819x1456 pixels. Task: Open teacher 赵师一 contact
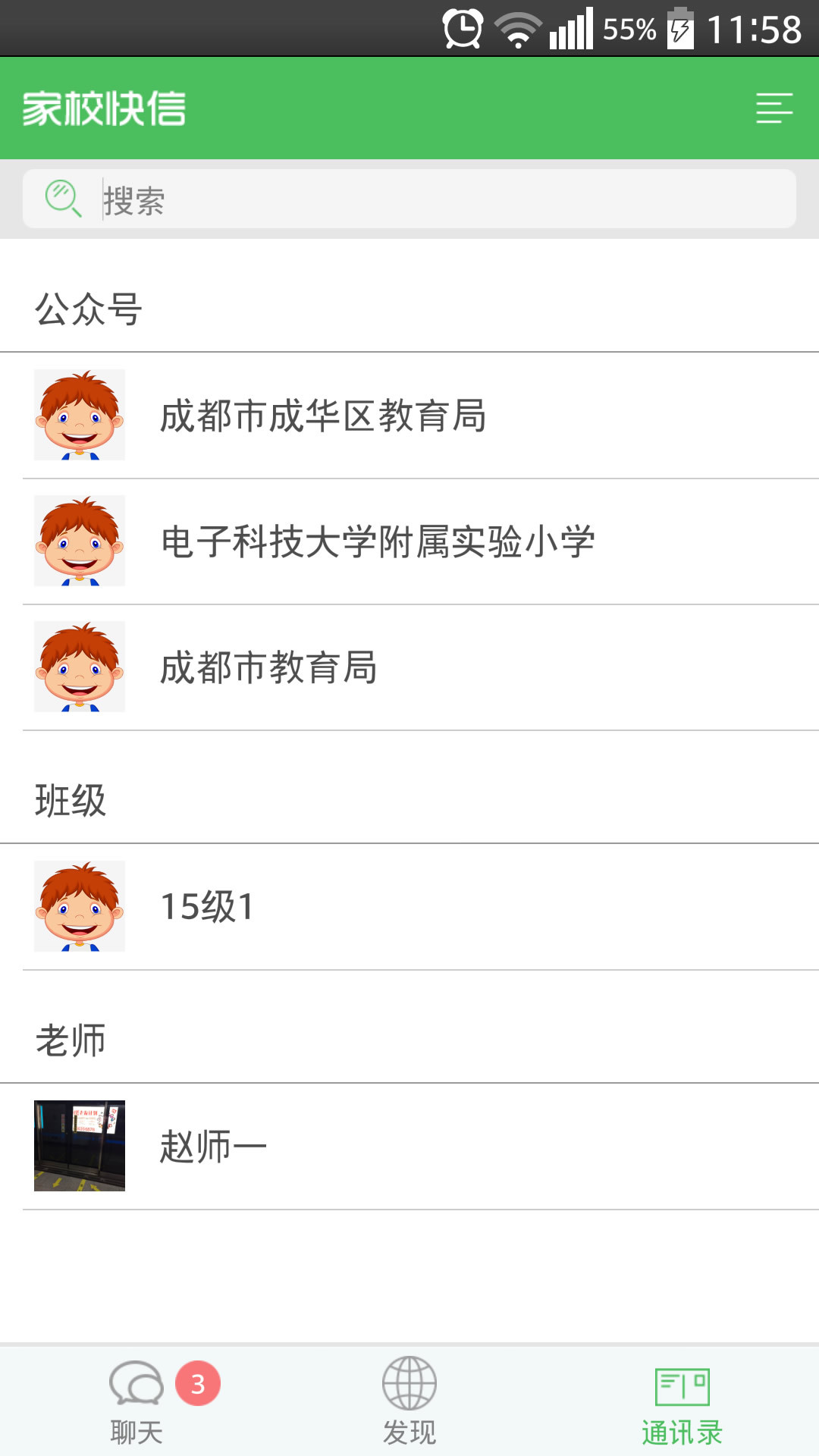[409, 1146]
